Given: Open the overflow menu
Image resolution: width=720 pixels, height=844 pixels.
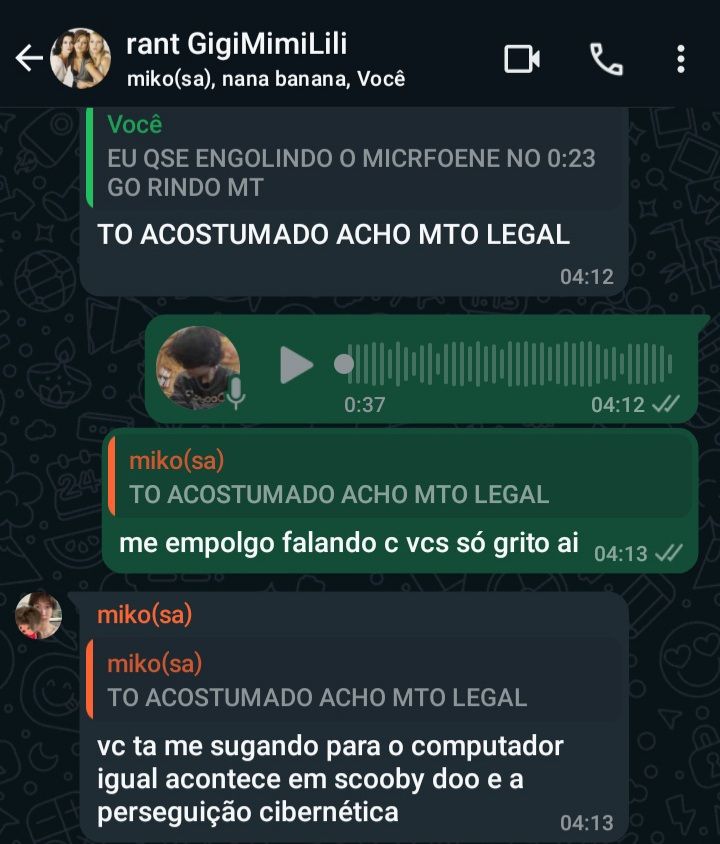Looking at the screenshot, I should (681, 59).
